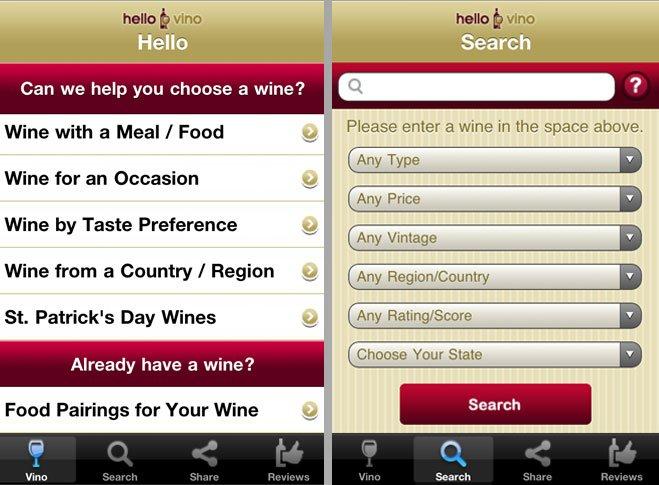
Task: Switch to Vino tab on the Search screen
Action: tap(369, 461)
